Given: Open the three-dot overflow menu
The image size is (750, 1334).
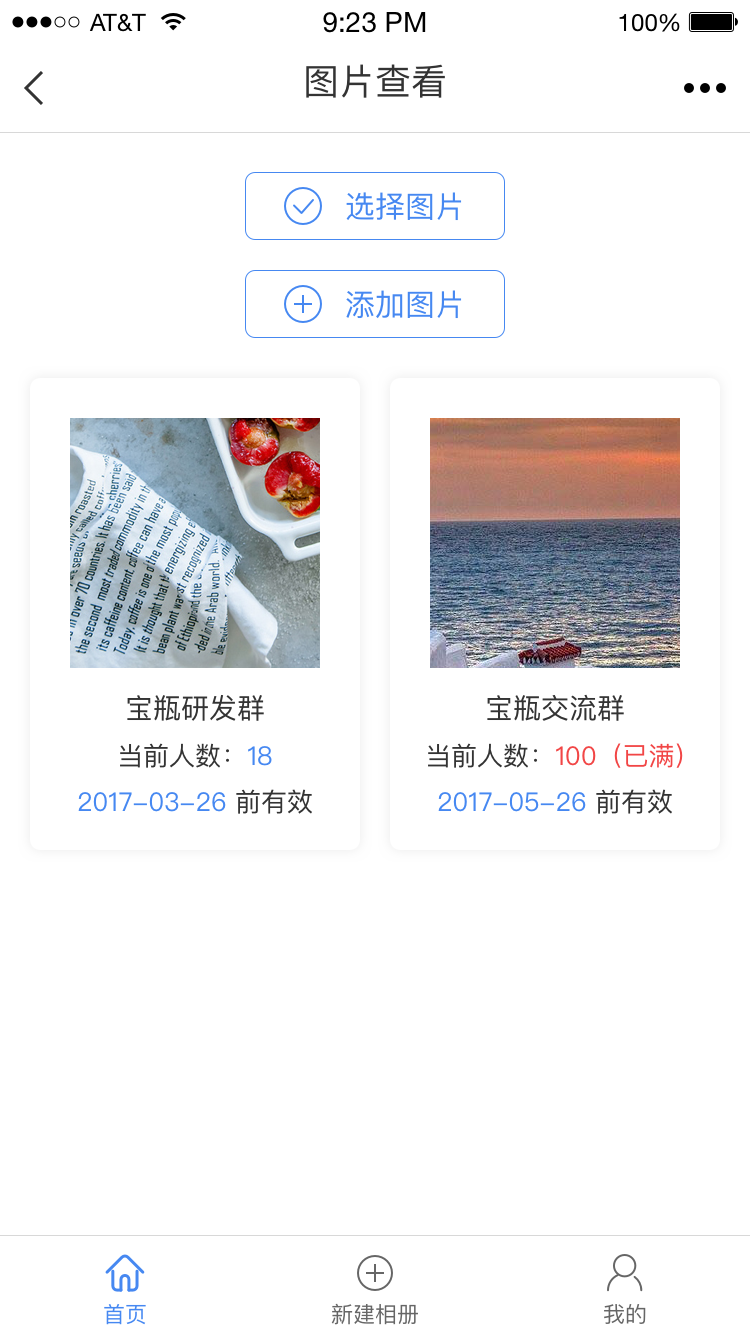Looking at the screenshot, I should coord(704,88).
